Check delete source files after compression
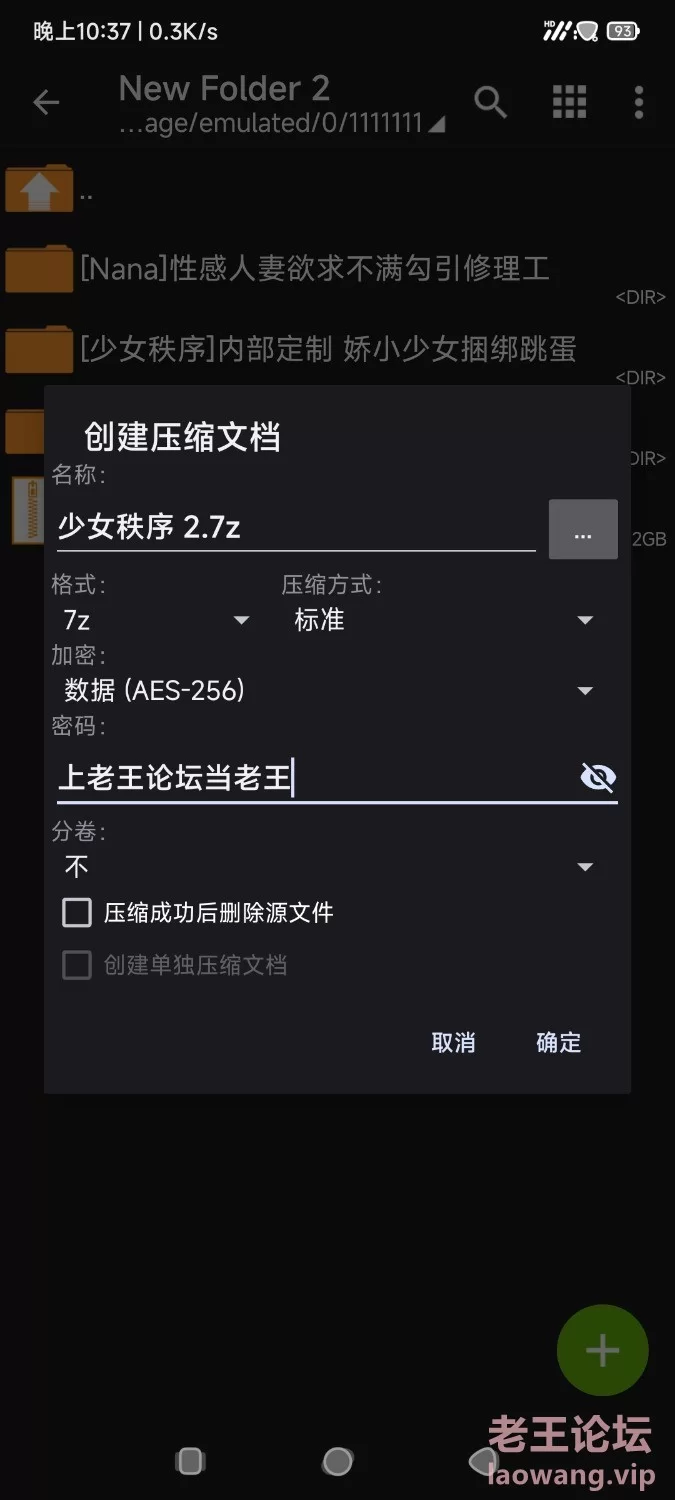The height and width of the screenshot is (1500, 675). pyautogui.click(x=198, y=912)
